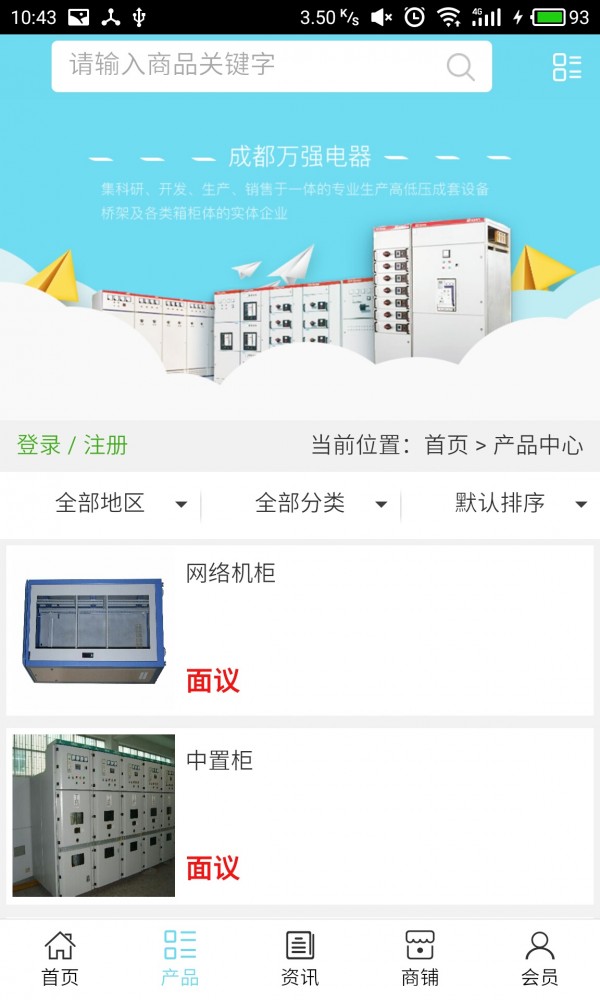Open the category list icon at top right

(x=566, y=67)
